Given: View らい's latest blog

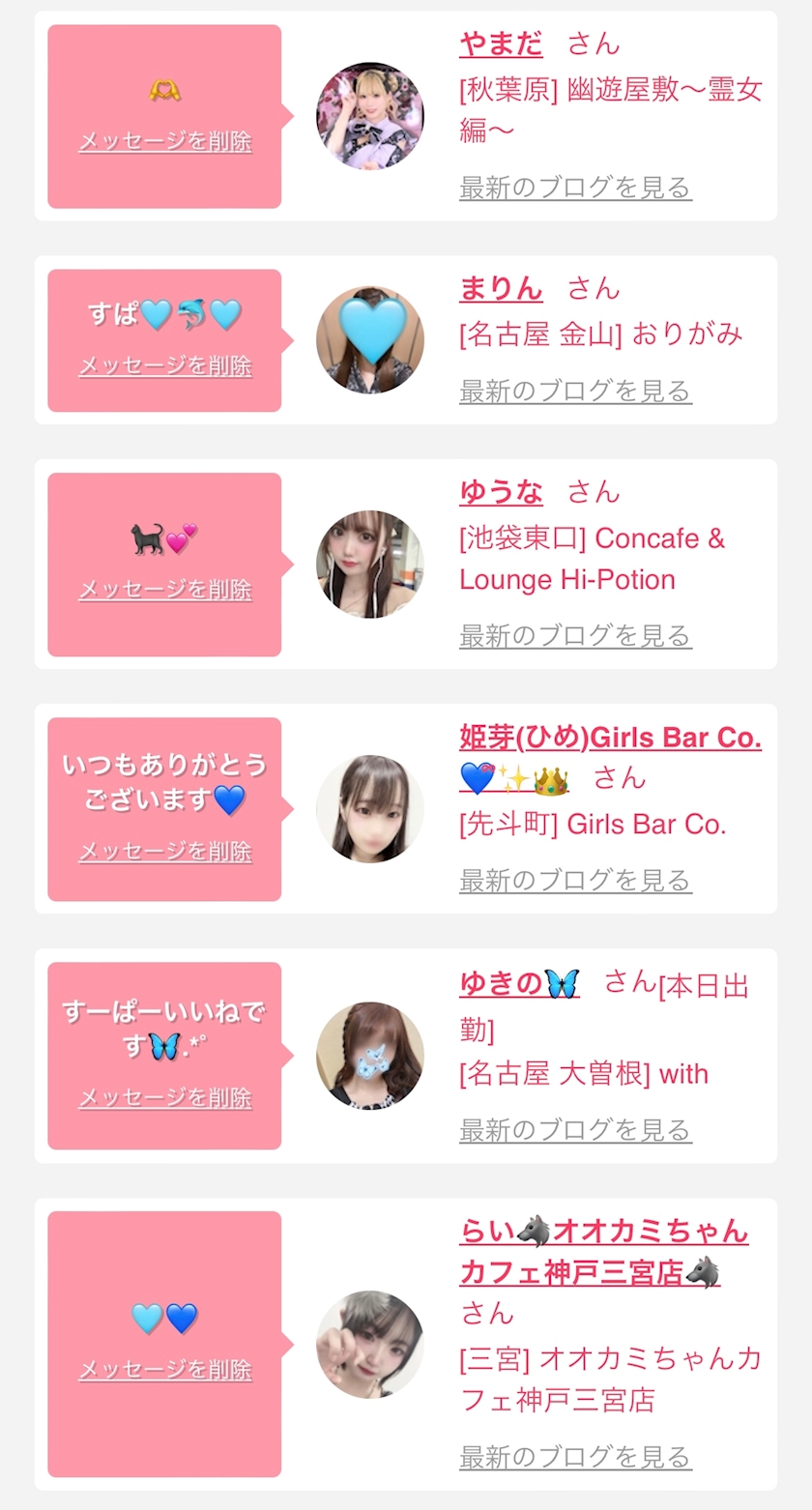Looking at the screenshot, I should 575,1457.
